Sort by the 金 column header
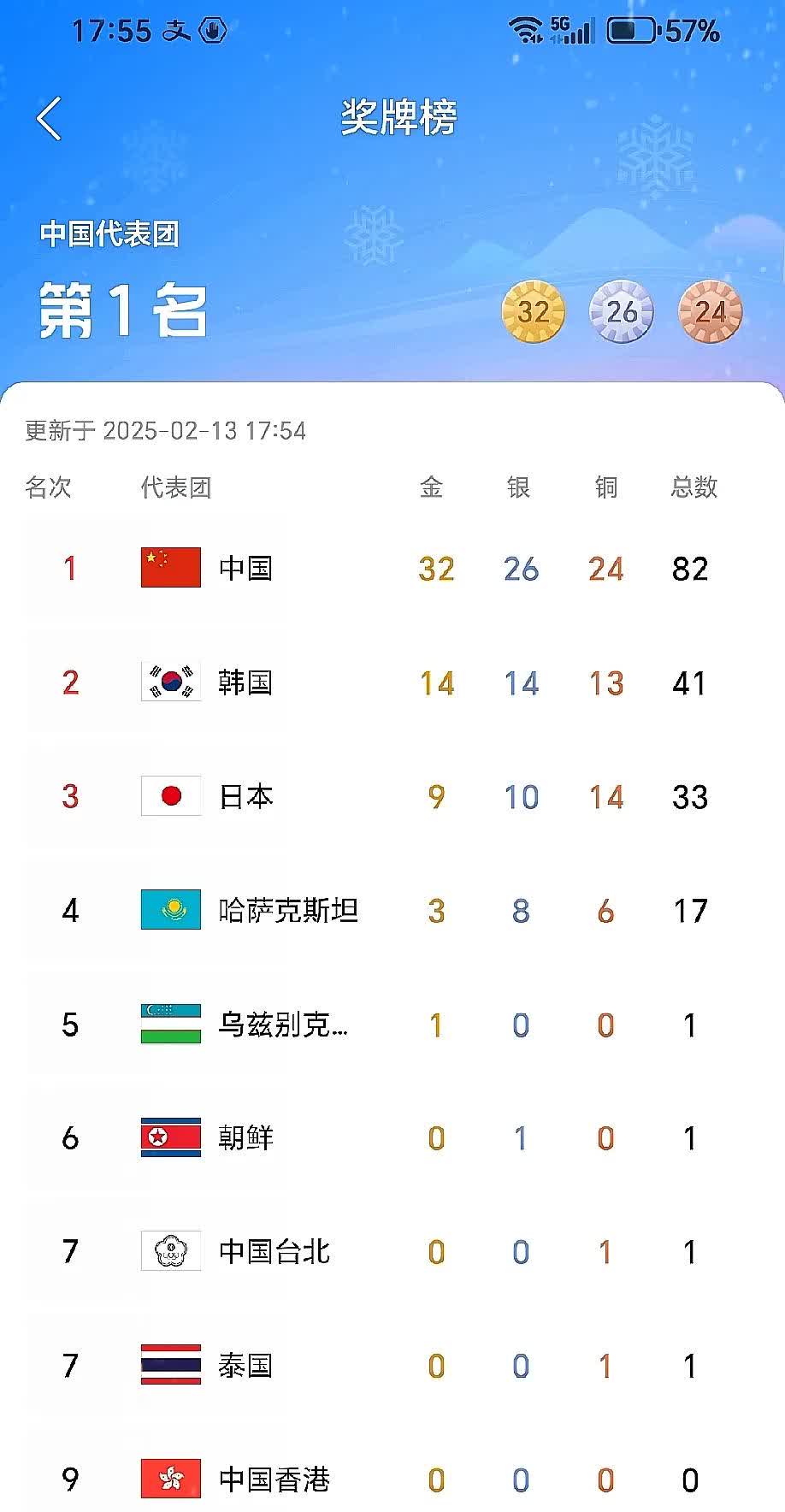 433,487
